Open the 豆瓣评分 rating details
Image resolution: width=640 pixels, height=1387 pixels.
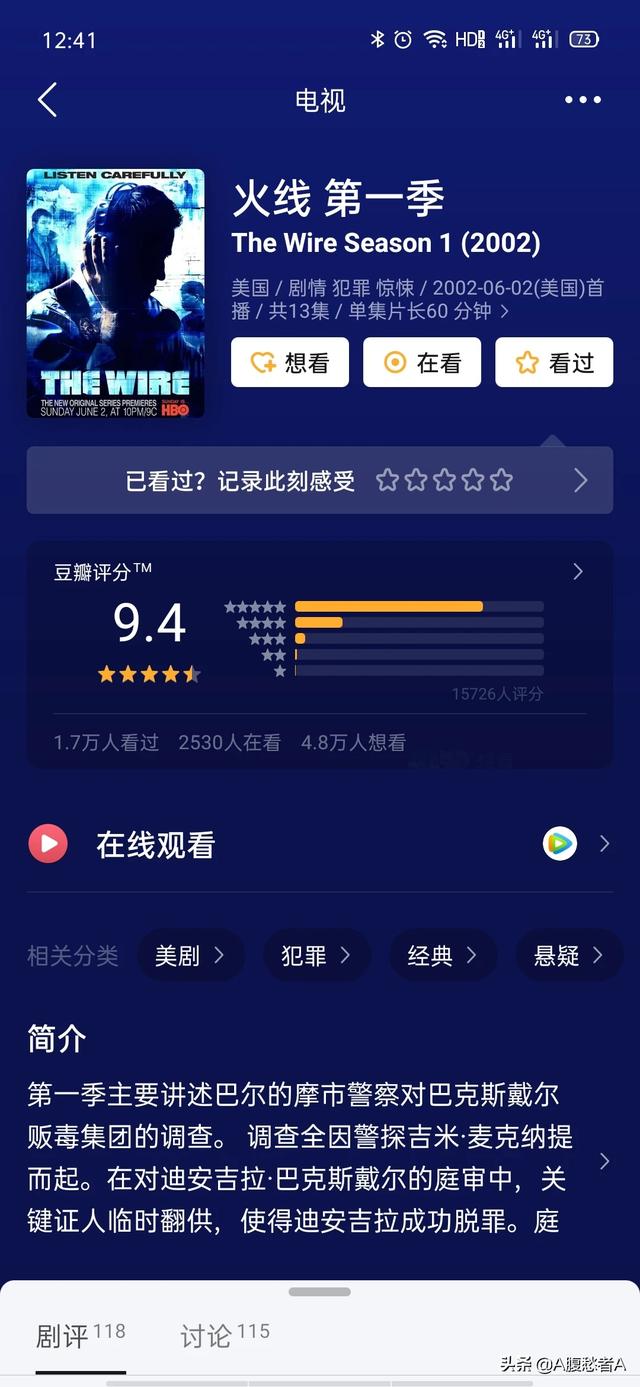pyautogui.click(x=577, y=572)
